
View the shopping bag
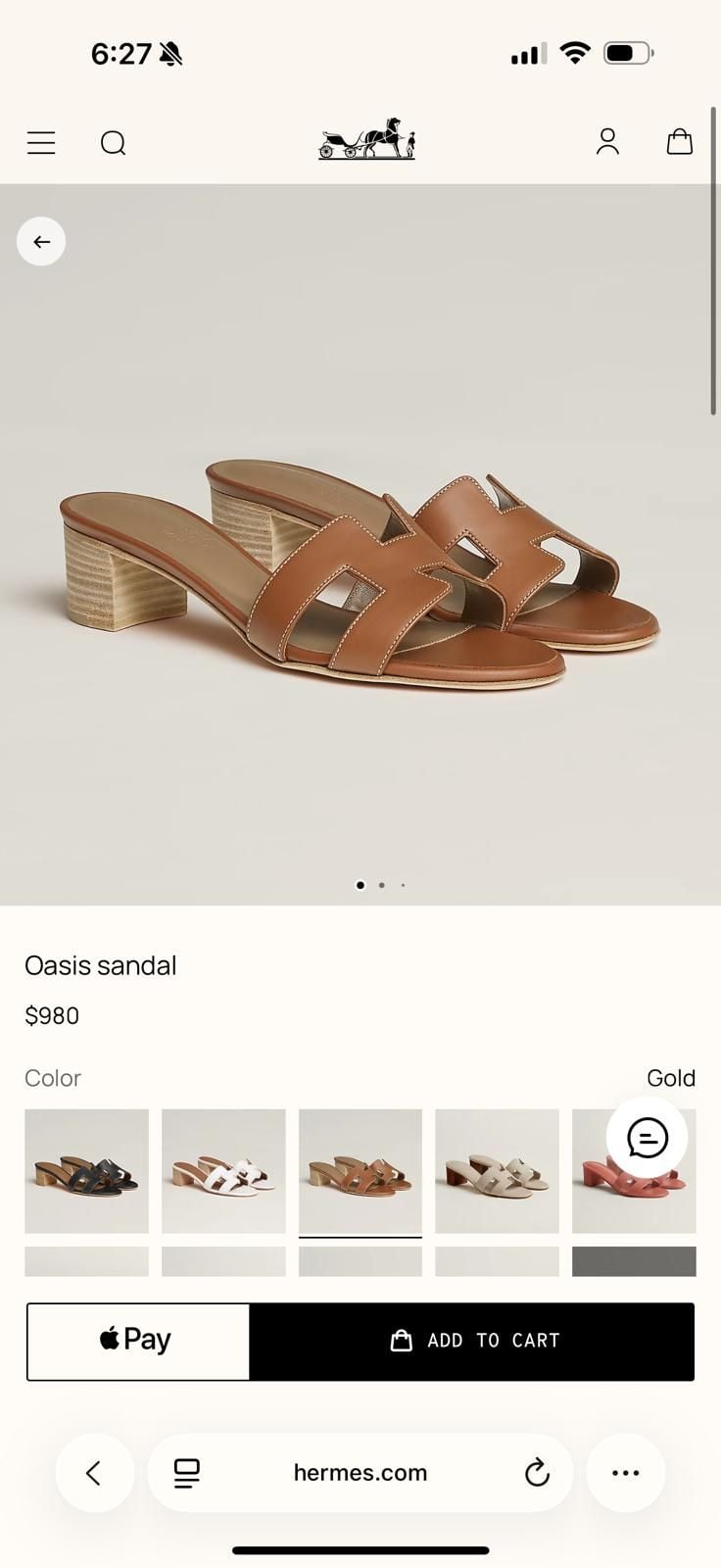click(x=680, y=142)
